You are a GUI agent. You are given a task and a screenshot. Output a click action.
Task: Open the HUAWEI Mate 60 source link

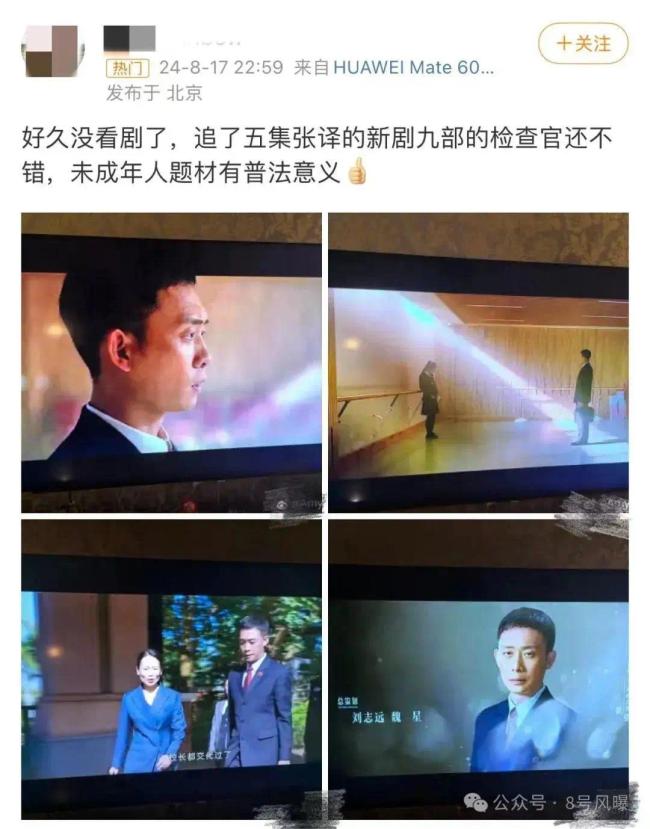(x=413, y=68)
